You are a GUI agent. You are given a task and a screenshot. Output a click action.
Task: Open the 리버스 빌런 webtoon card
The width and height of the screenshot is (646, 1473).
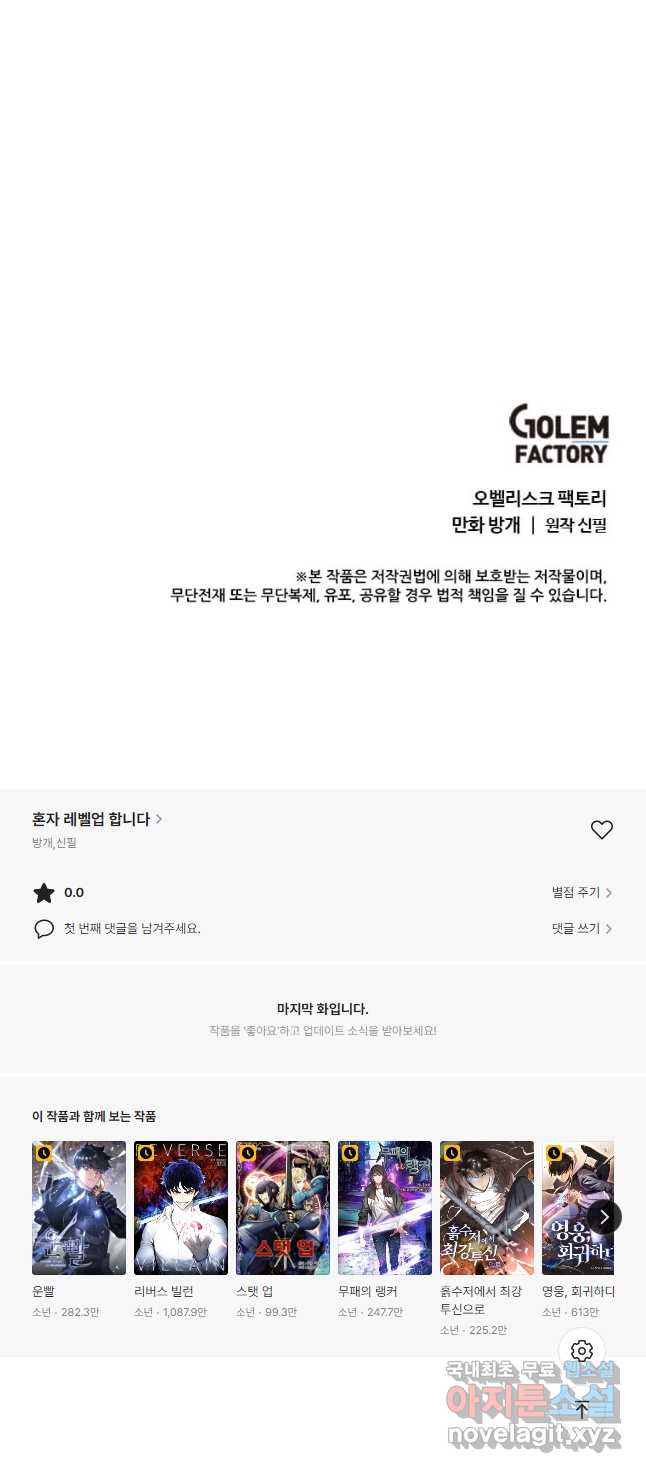[x=181, y=1208]
